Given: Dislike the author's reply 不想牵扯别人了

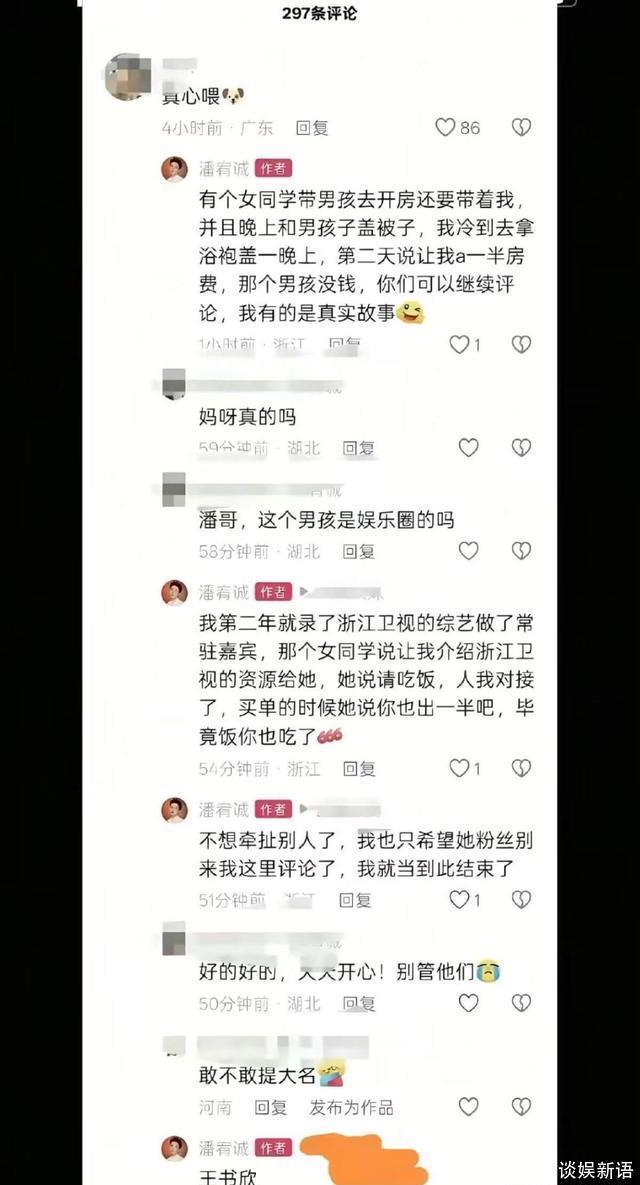Looking at the screenshot, I should tap(521, 899).
